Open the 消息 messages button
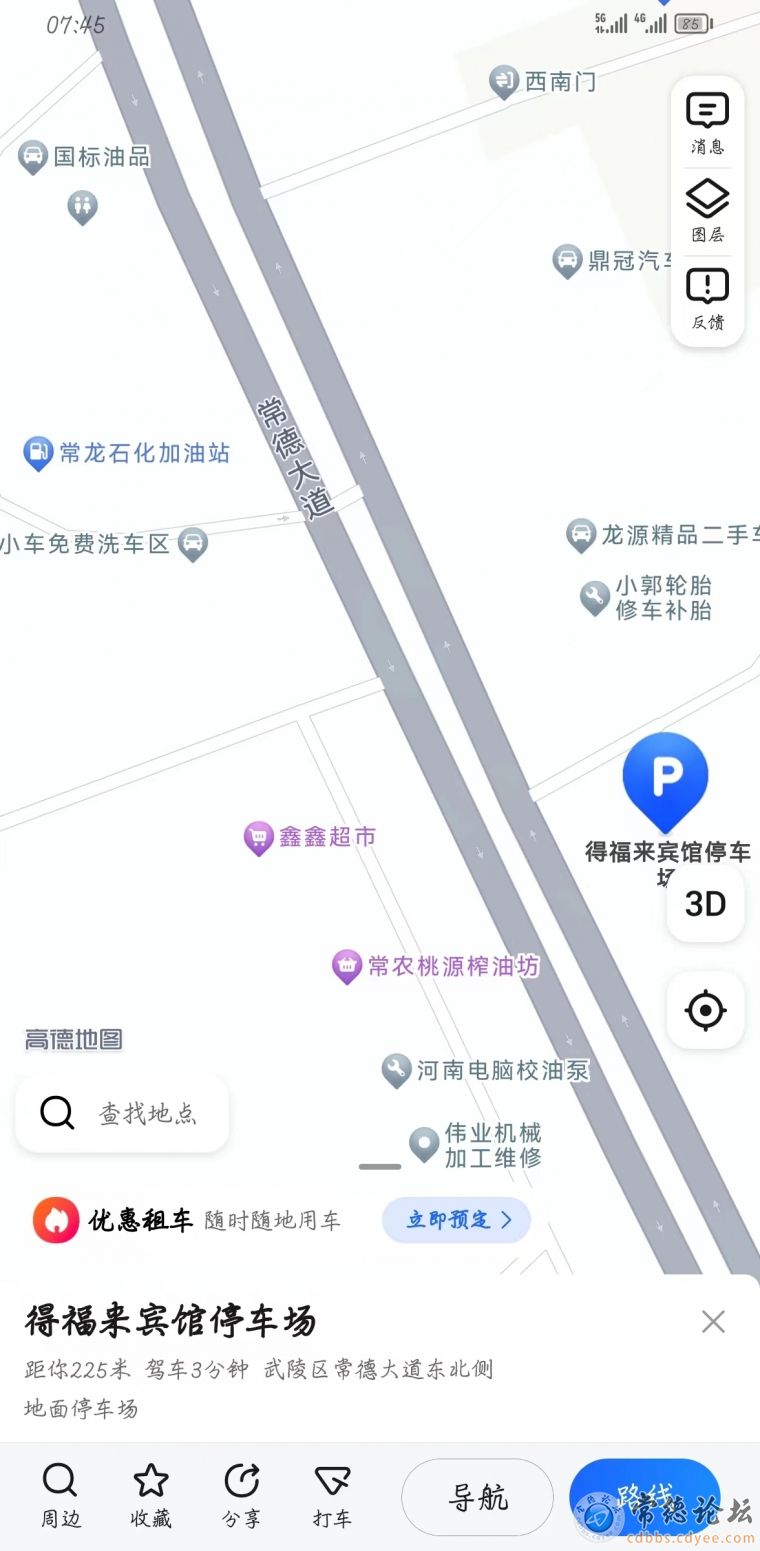The height and width of the screenshot is (1551, 760). [707, 124]
